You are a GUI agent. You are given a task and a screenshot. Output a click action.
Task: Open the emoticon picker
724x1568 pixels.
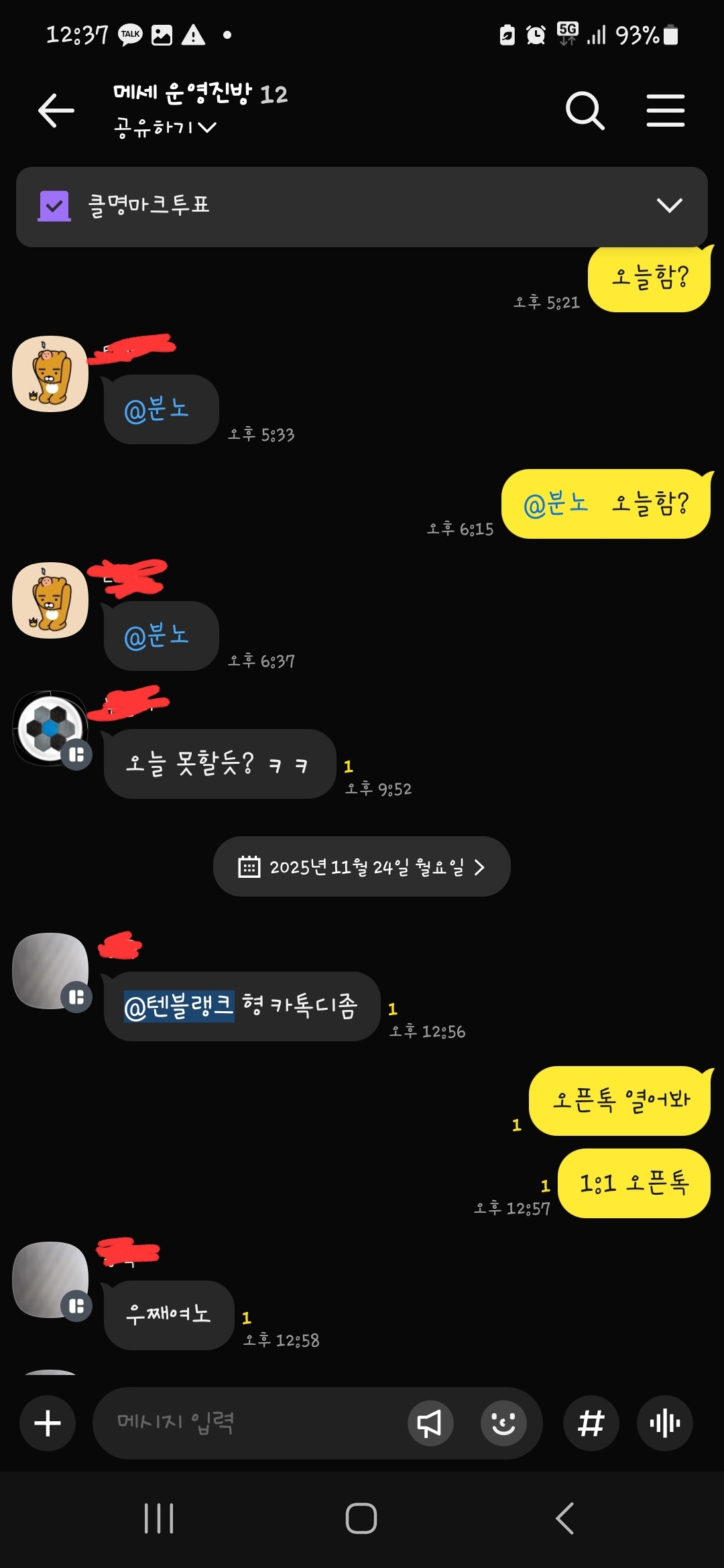(503, 1423)
